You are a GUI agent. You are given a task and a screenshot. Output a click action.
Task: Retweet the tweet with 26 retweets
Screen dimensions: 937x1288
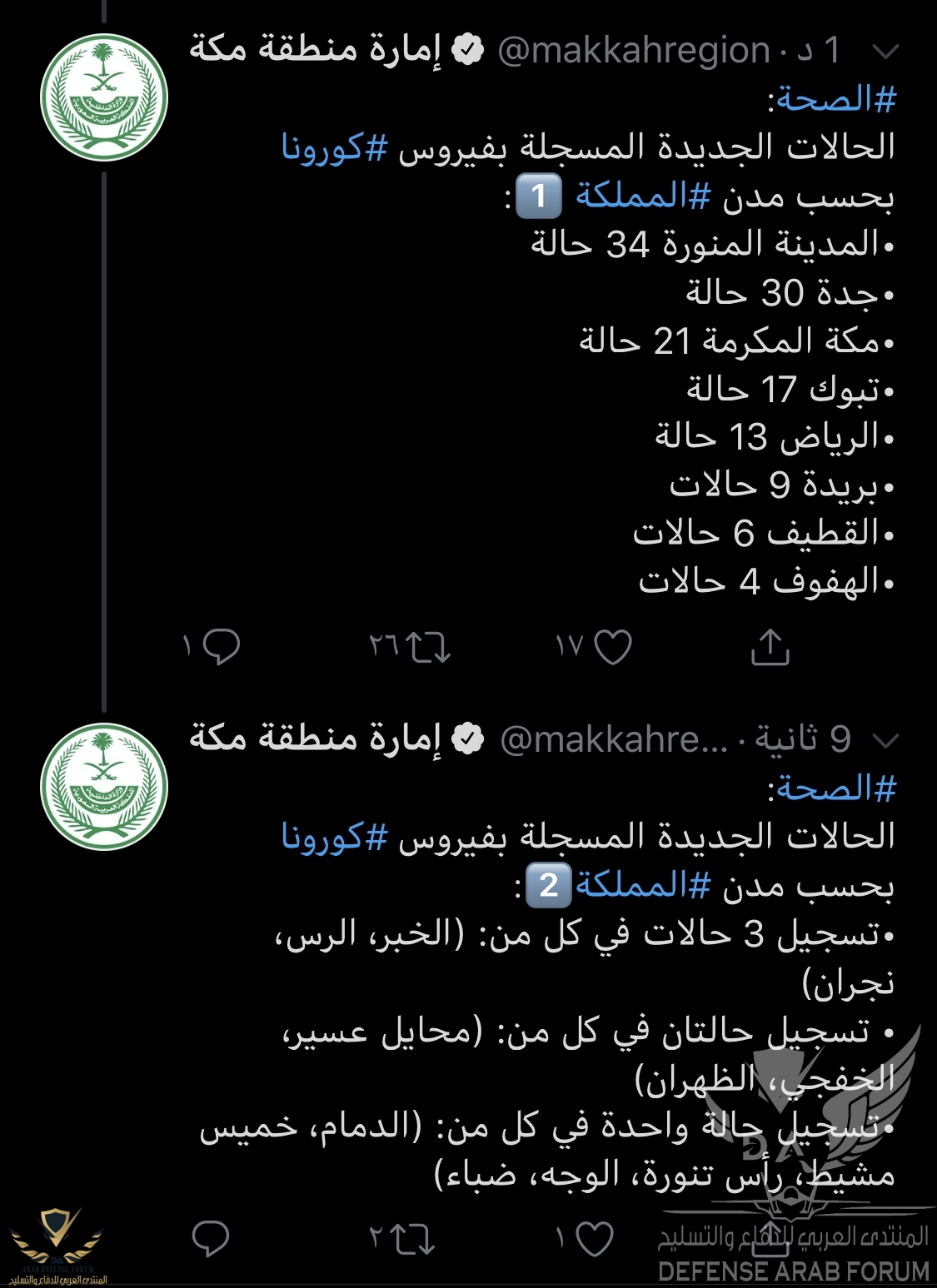(430, 647)
